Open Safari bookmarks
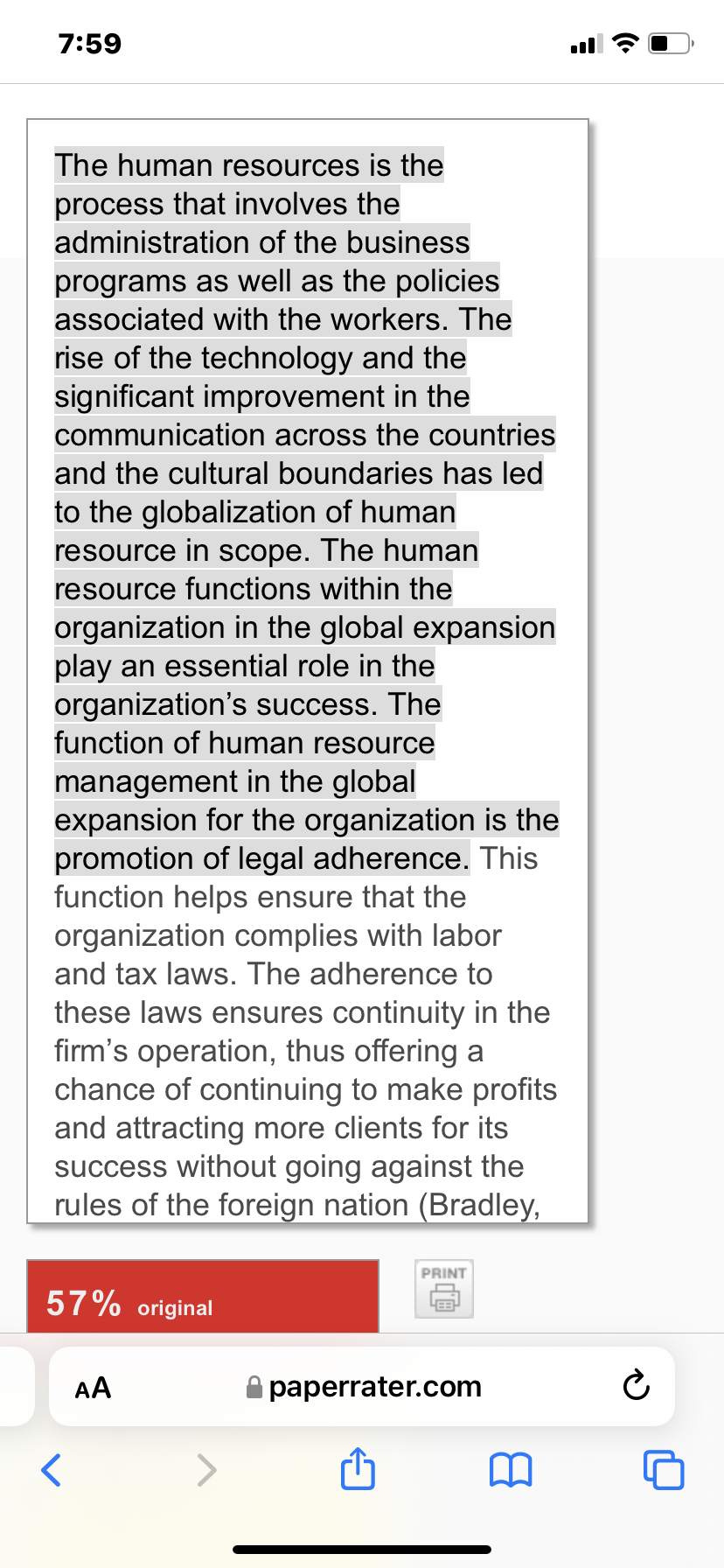Screen dimensions: 724x1568 point(511,1470)
